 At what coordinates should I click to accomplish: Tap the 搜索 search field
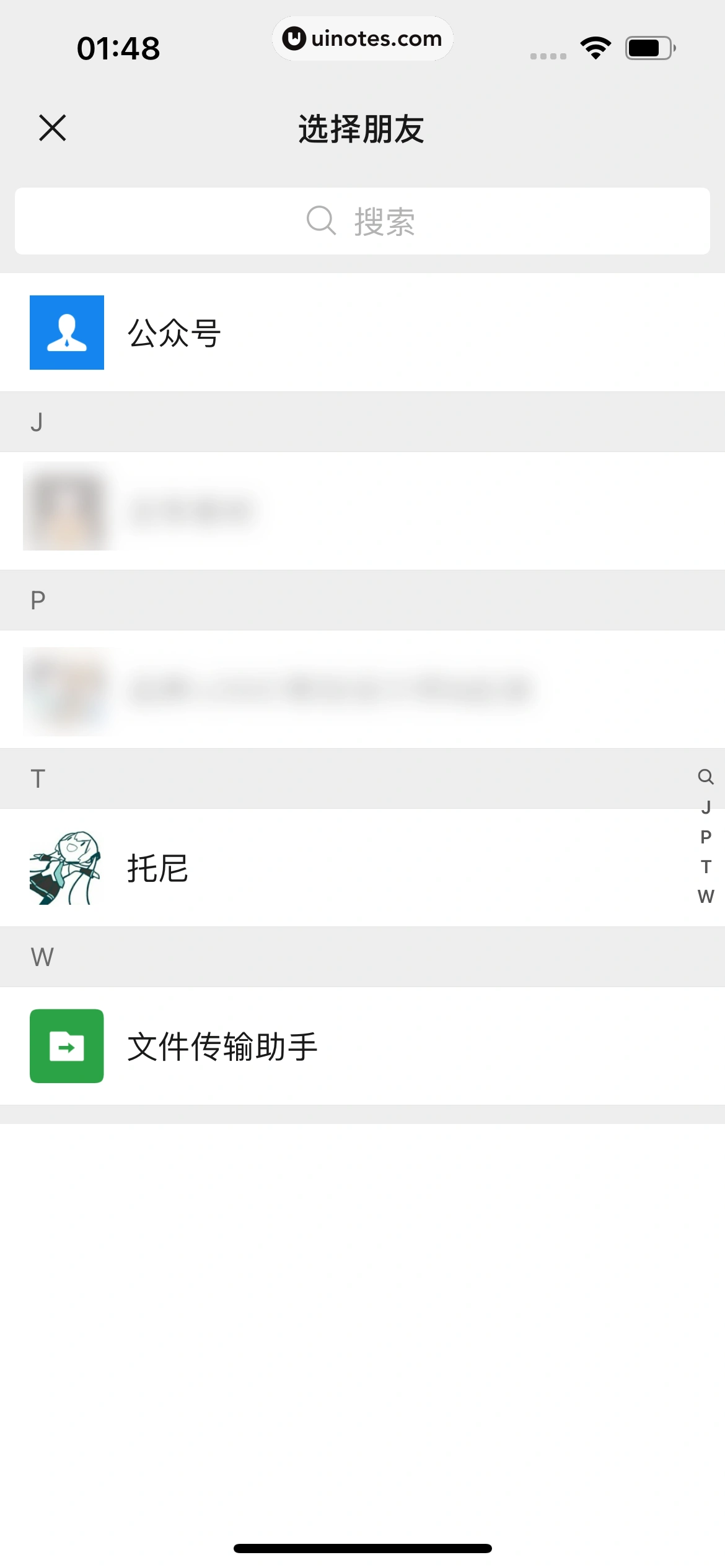362,221
